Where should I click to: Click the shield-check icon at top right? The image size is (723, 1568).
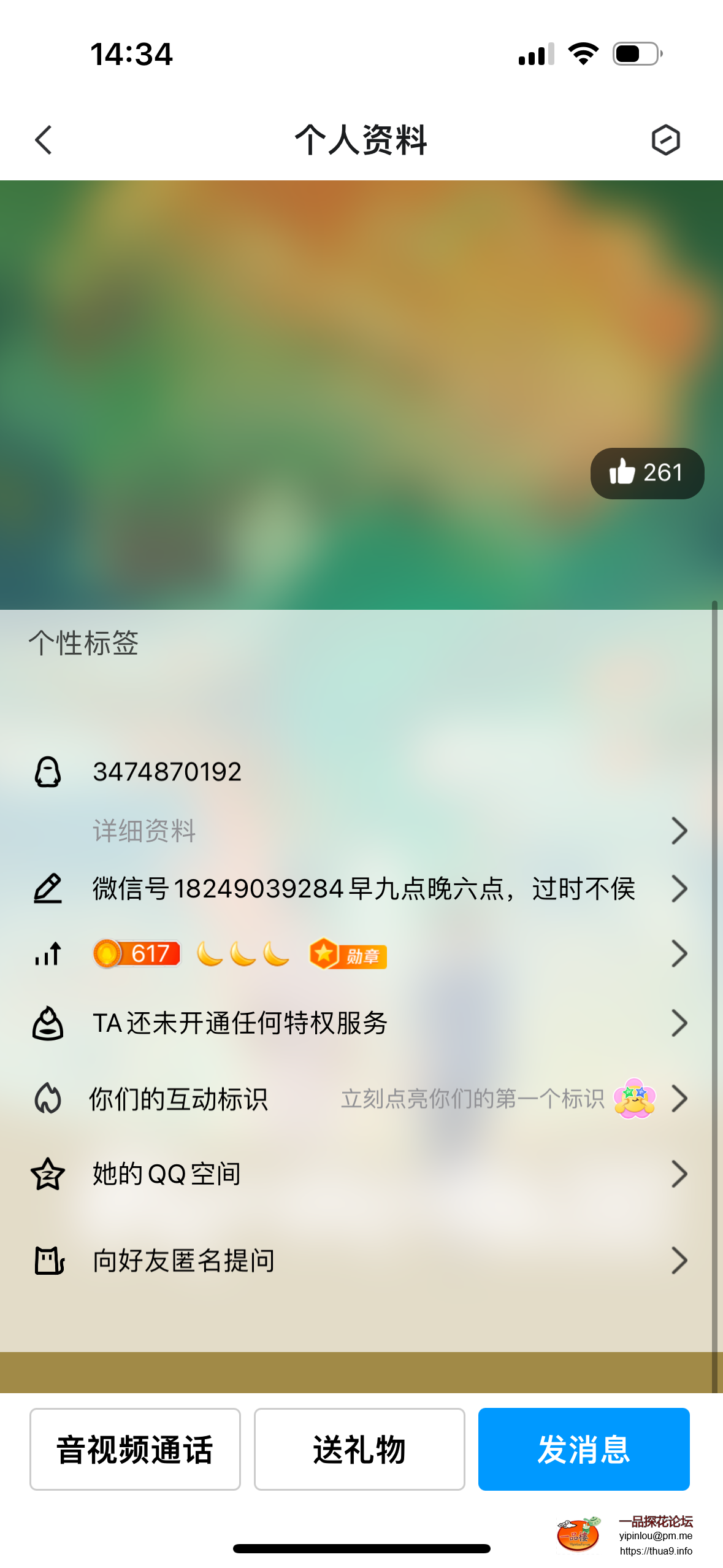(x=666, y=140)
